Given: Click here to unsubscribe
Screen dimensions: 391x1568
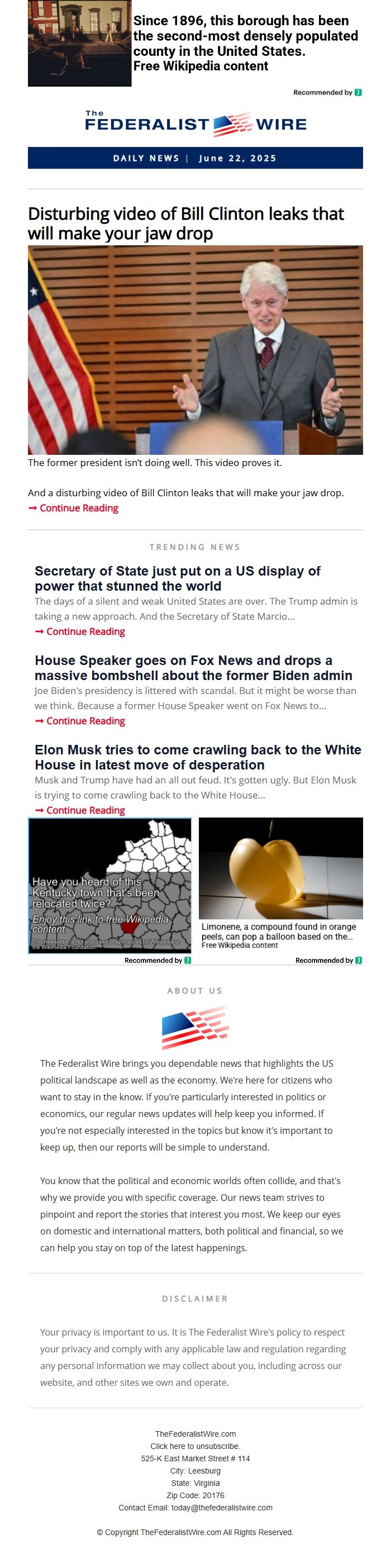Looking at the screenshot, I should 195,1446.
